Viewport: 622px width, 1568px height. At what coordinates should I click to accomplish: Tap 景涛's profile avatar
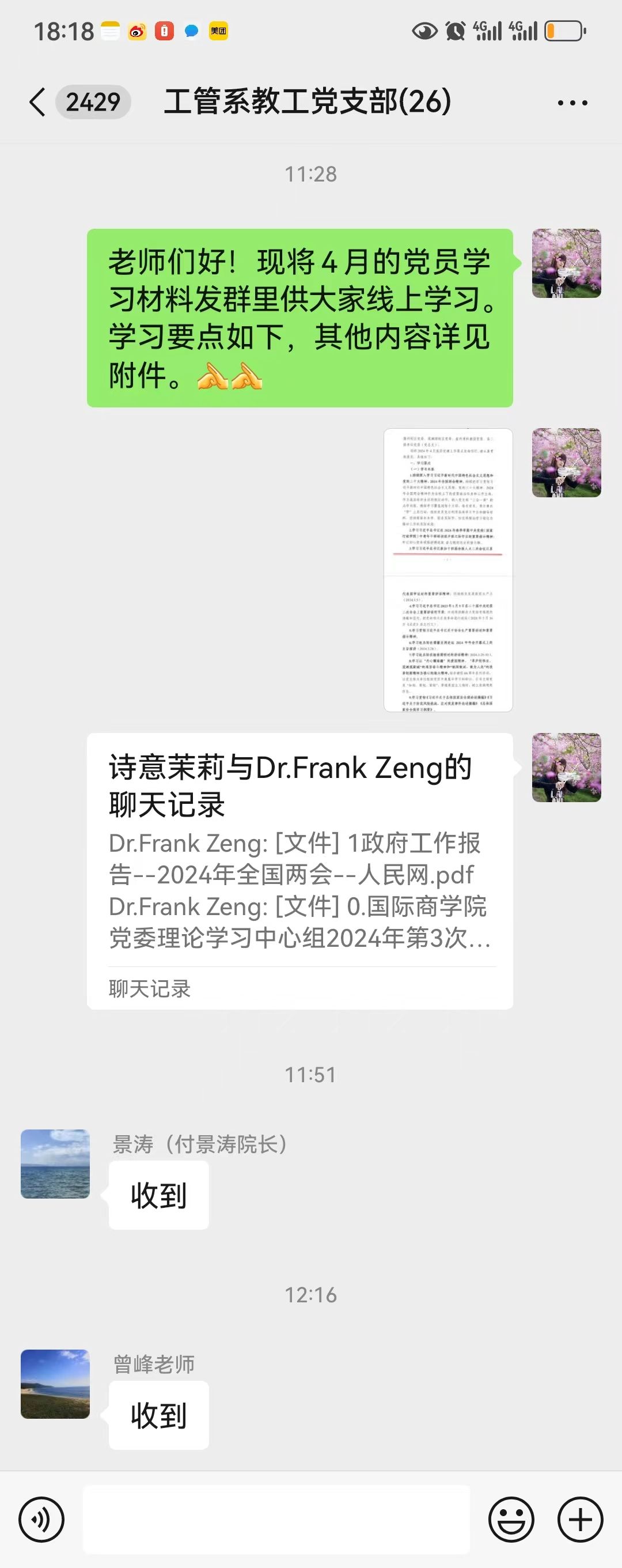pos(55,1163)
